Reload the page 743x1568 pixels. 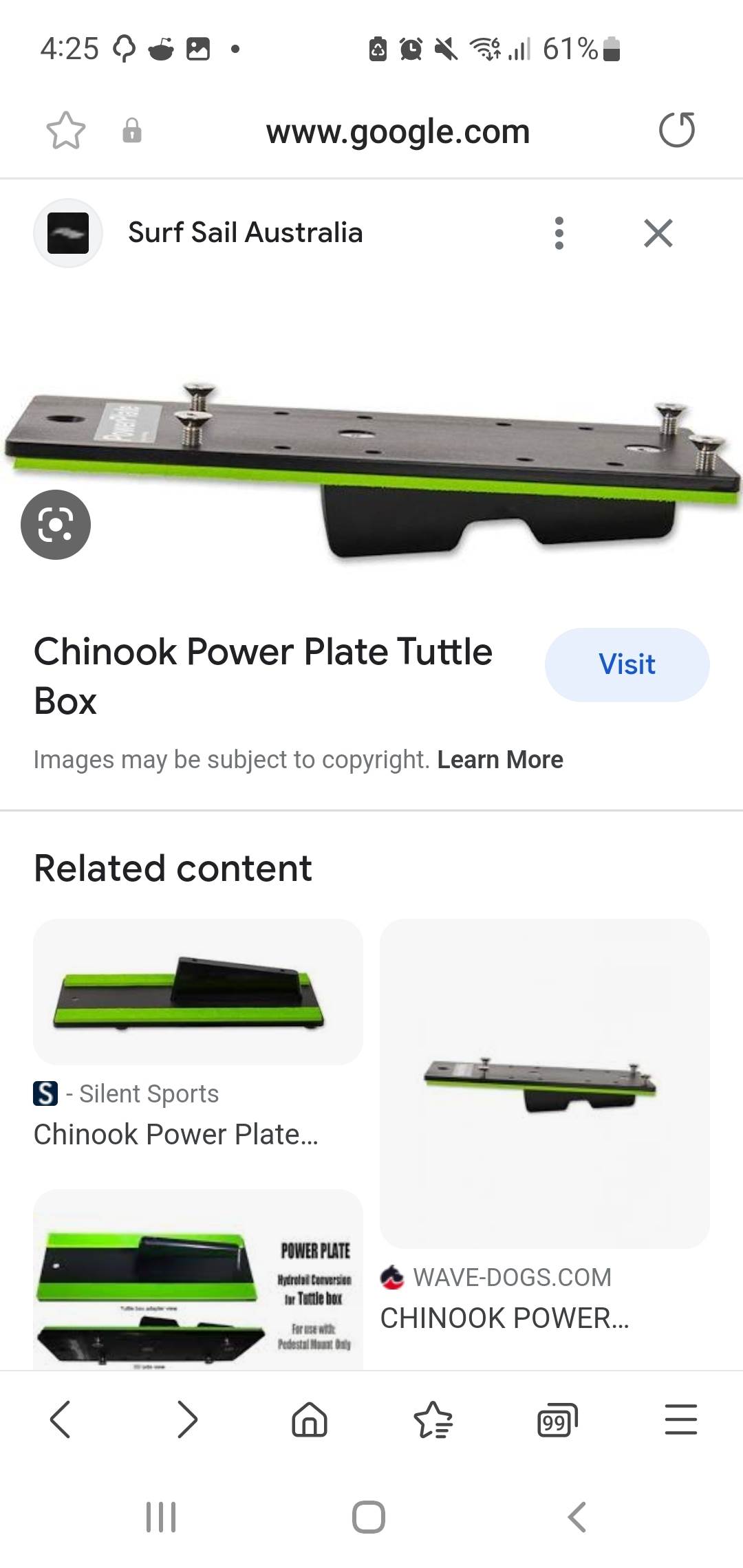(677, 131)
